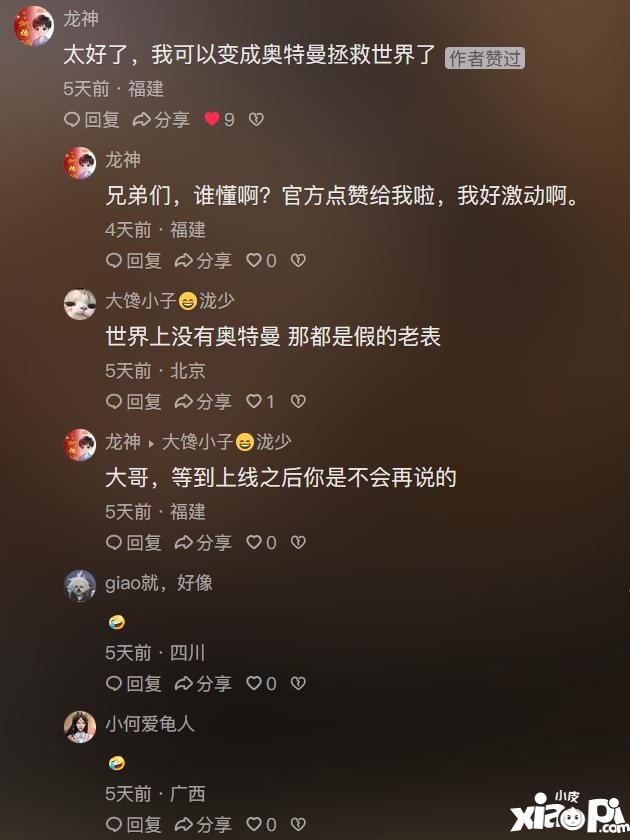
Task: Like 大馋小子's comment with 1 like
Action: [254, 401]
